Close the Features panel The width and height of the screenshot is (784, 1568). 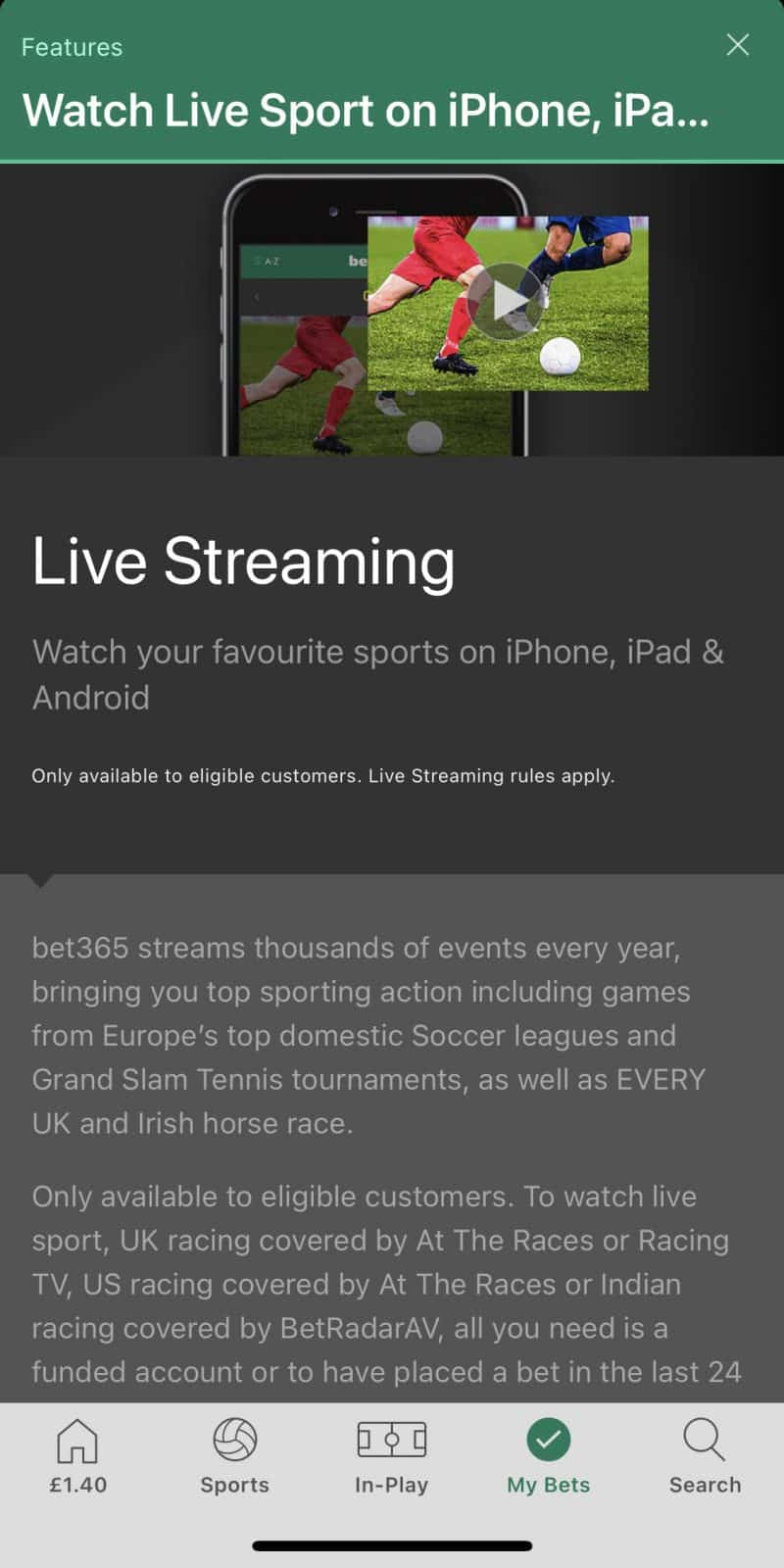coord(737,45)
